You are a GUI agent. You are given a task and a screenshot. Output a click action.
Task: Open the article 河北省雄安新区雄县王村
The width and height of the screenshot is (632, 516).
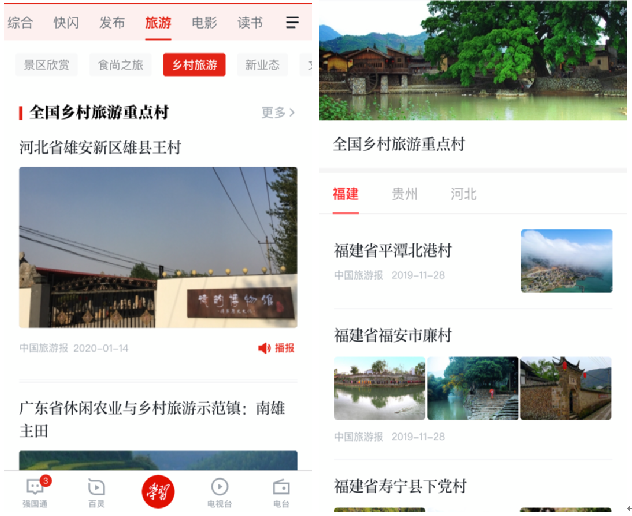point(100,147)
